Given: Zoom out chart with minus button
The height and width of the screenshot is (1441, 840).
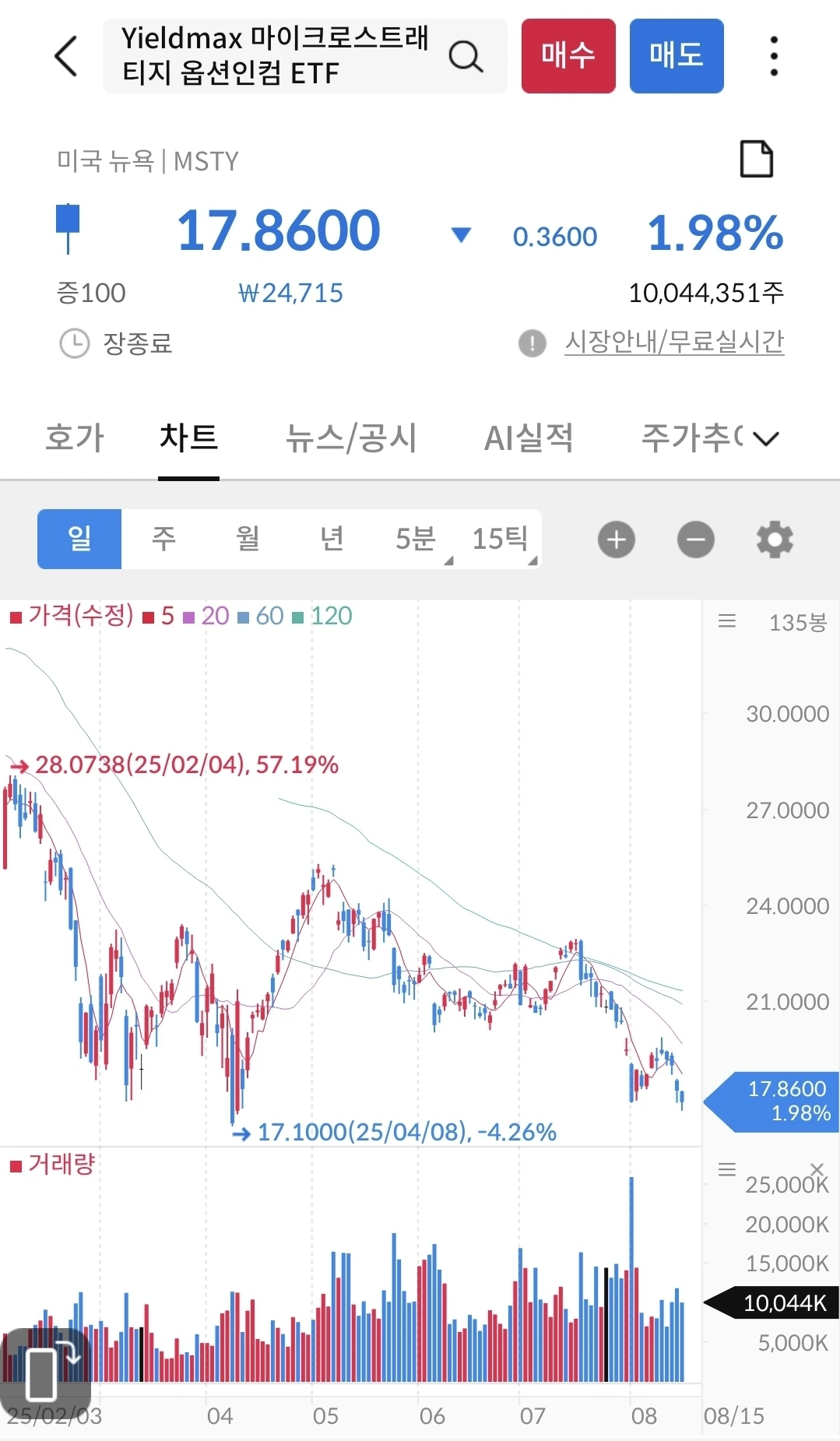Looking at the screenshot, I should pyautogui.click(x=696, y=539).
